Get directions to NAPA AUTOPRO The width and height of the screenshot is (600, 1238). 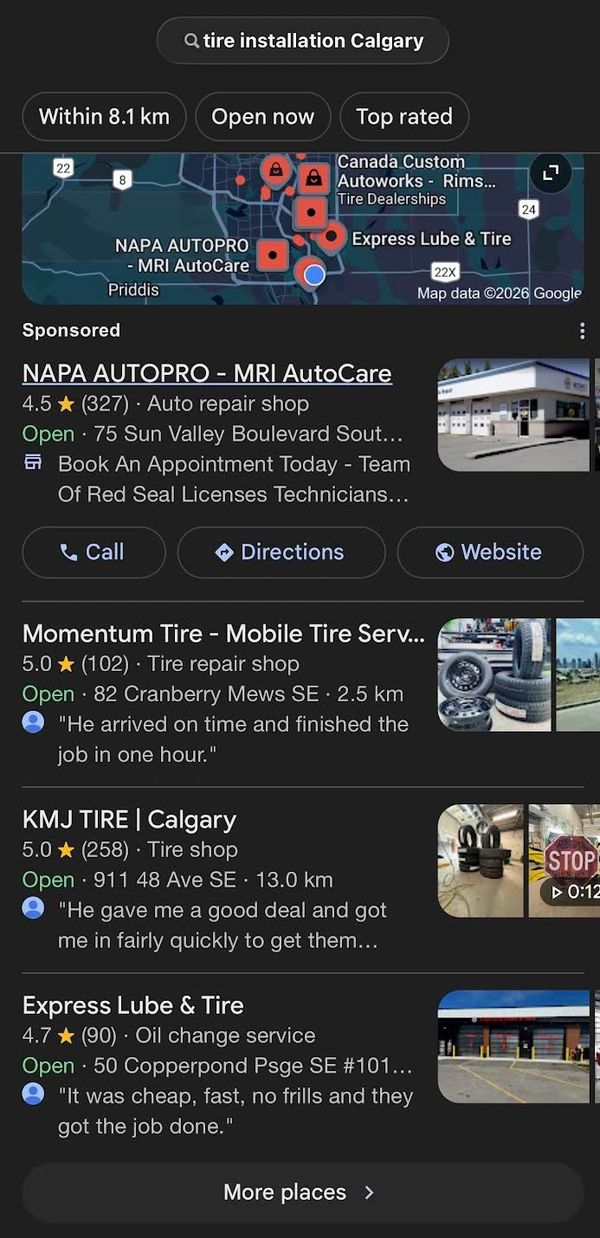[x=281, y=552]
